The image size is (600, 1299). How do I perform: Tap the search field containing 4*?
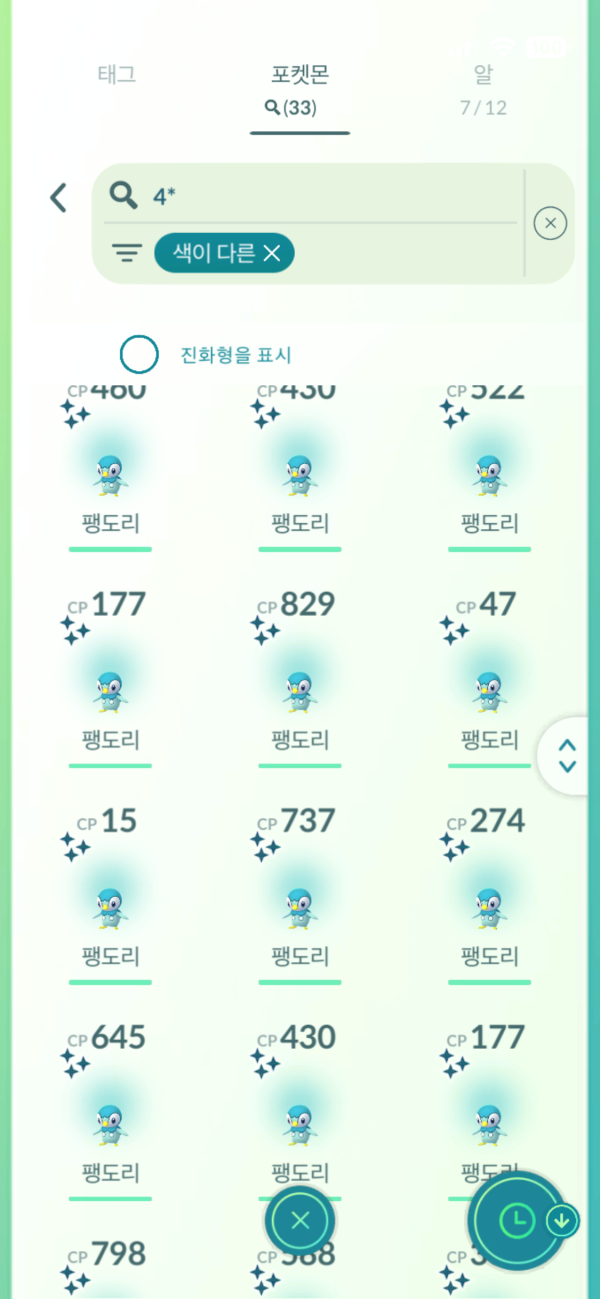[x=330, y=197]
